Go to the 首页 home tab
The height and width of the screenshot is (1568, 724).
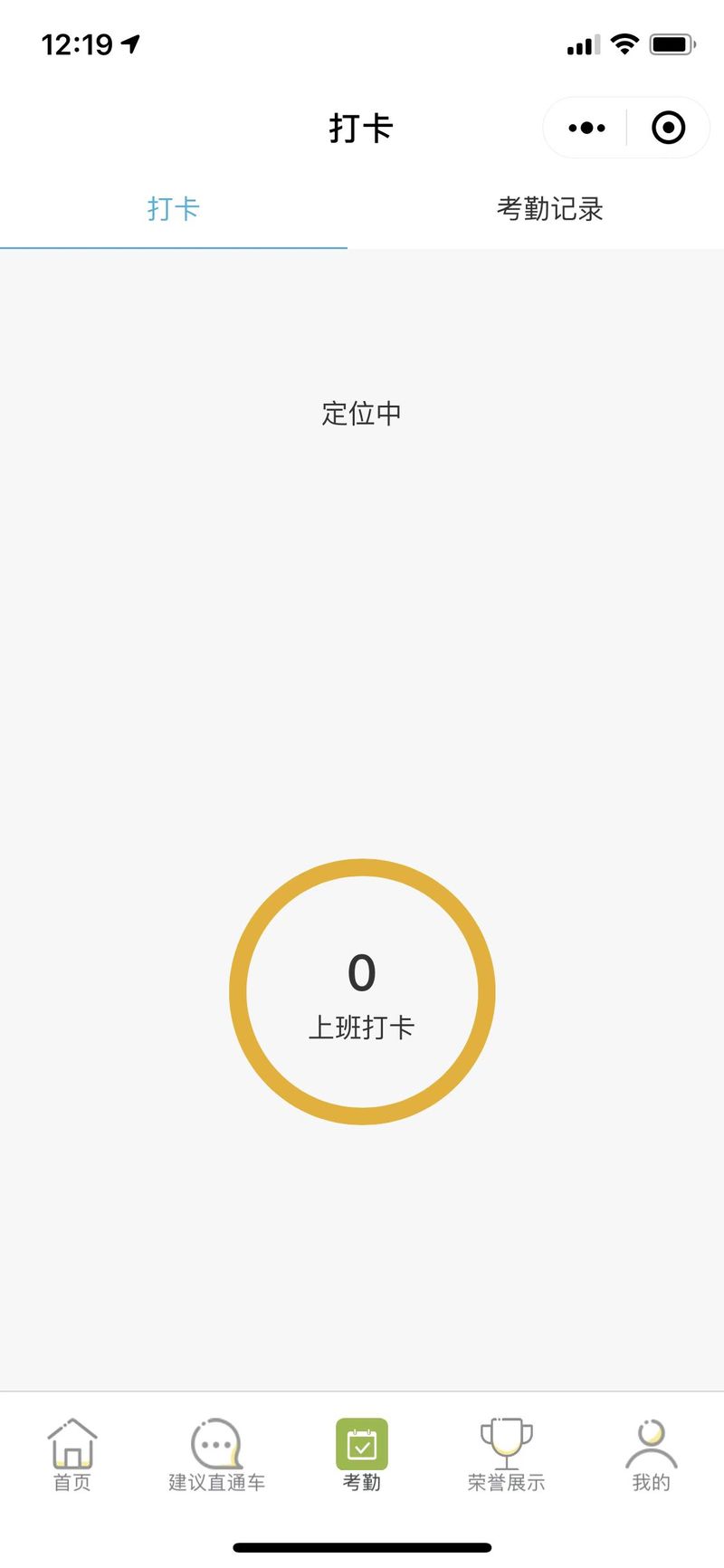[72, 1455]
